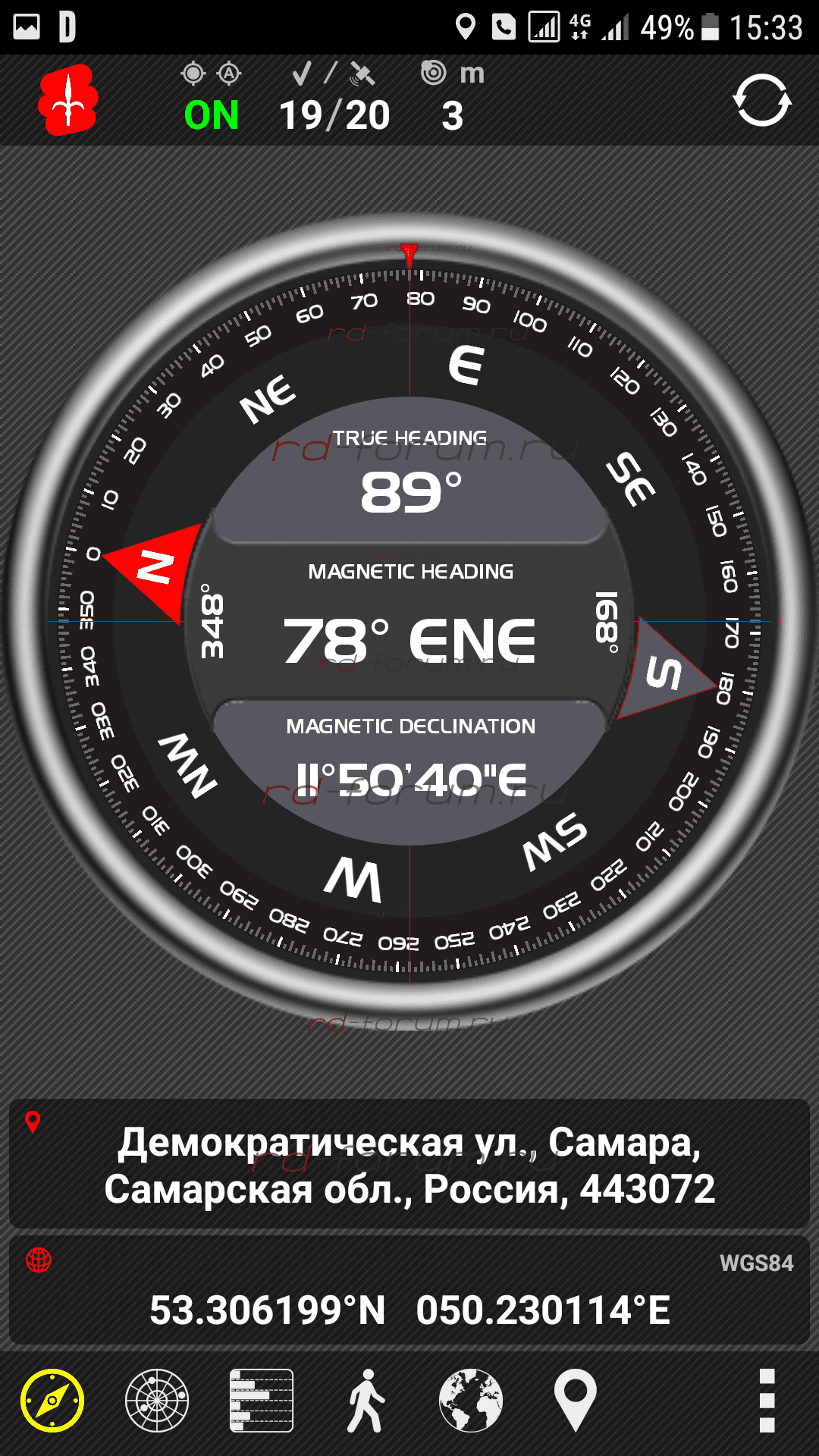This screenshot has width=819, height=1456.
Task: Tap the Демократическая ул. address card
Action: tap(409, 1165)
